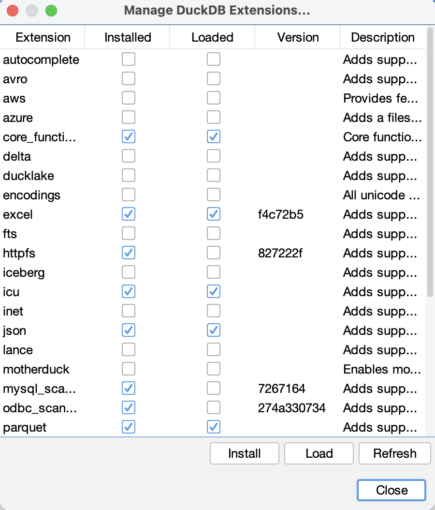Viewport: 435px width, 510px height.
Task: Select the iceberg extension row
Action: [x=213, y=272]
